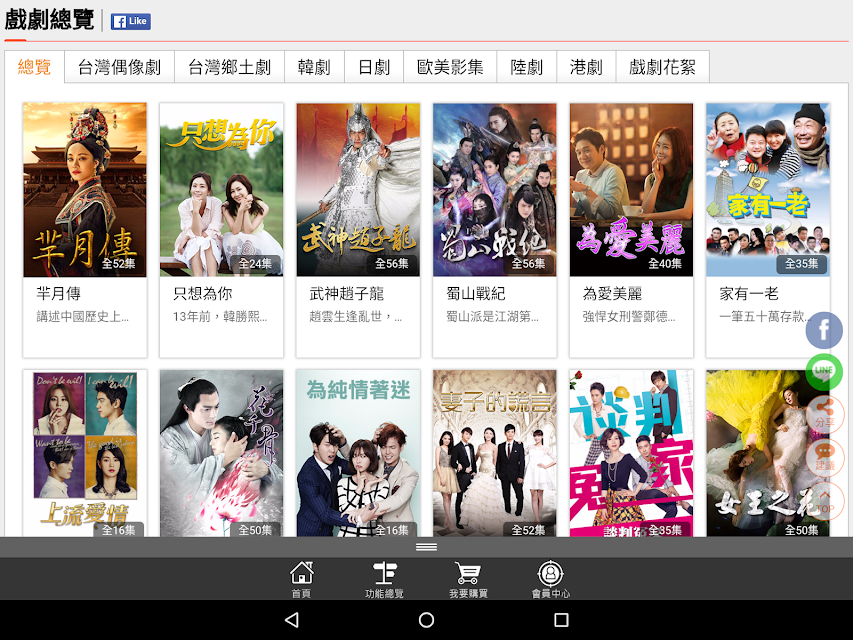This screenshot has width=853, height=640.
Task: Open the 會員中心 member center
Action: click(550, 579)
